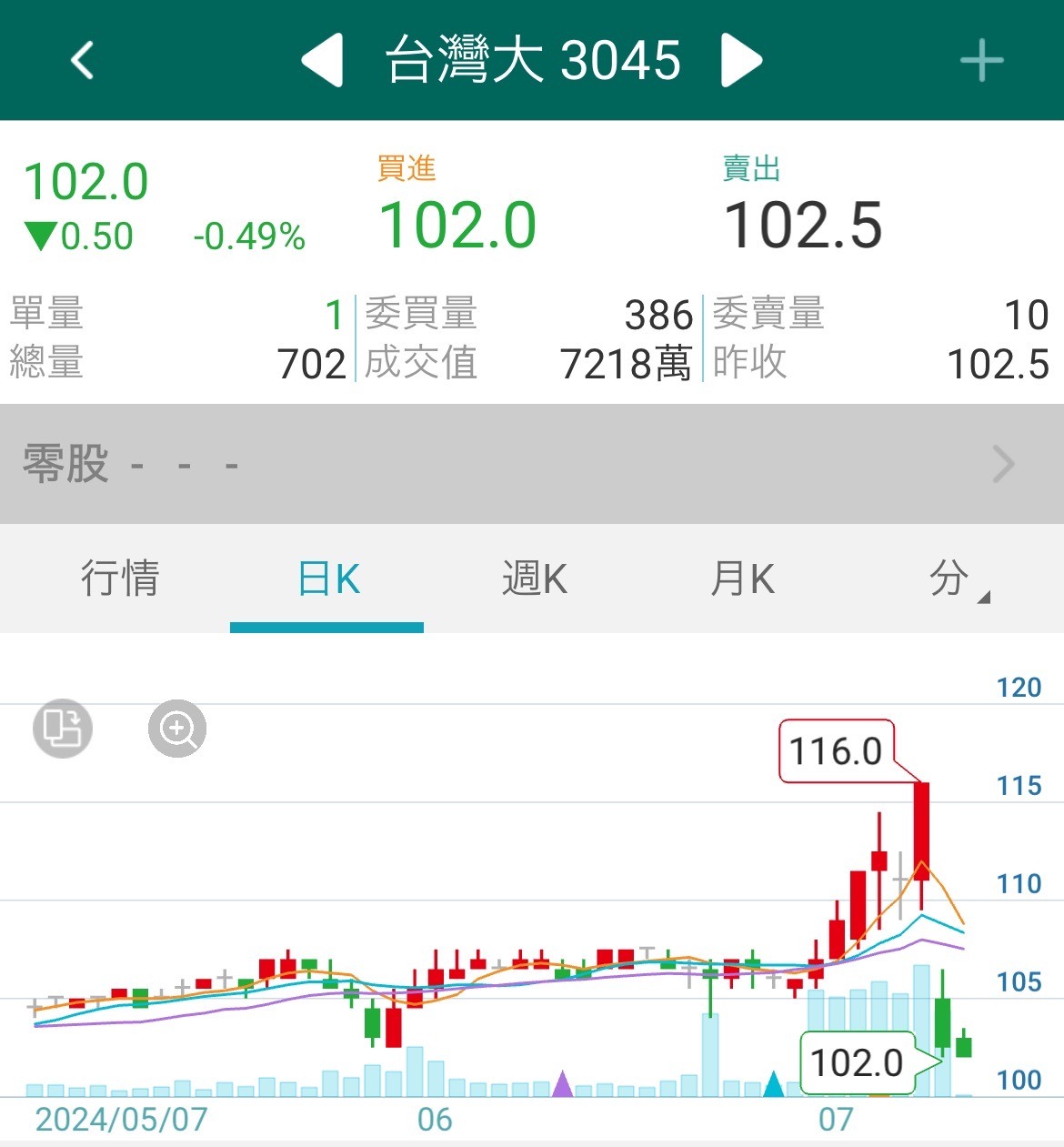This screenshot has width=1064, height=1147.
Task: Zoom in on the K-line chart
Action: click(177, 729)
